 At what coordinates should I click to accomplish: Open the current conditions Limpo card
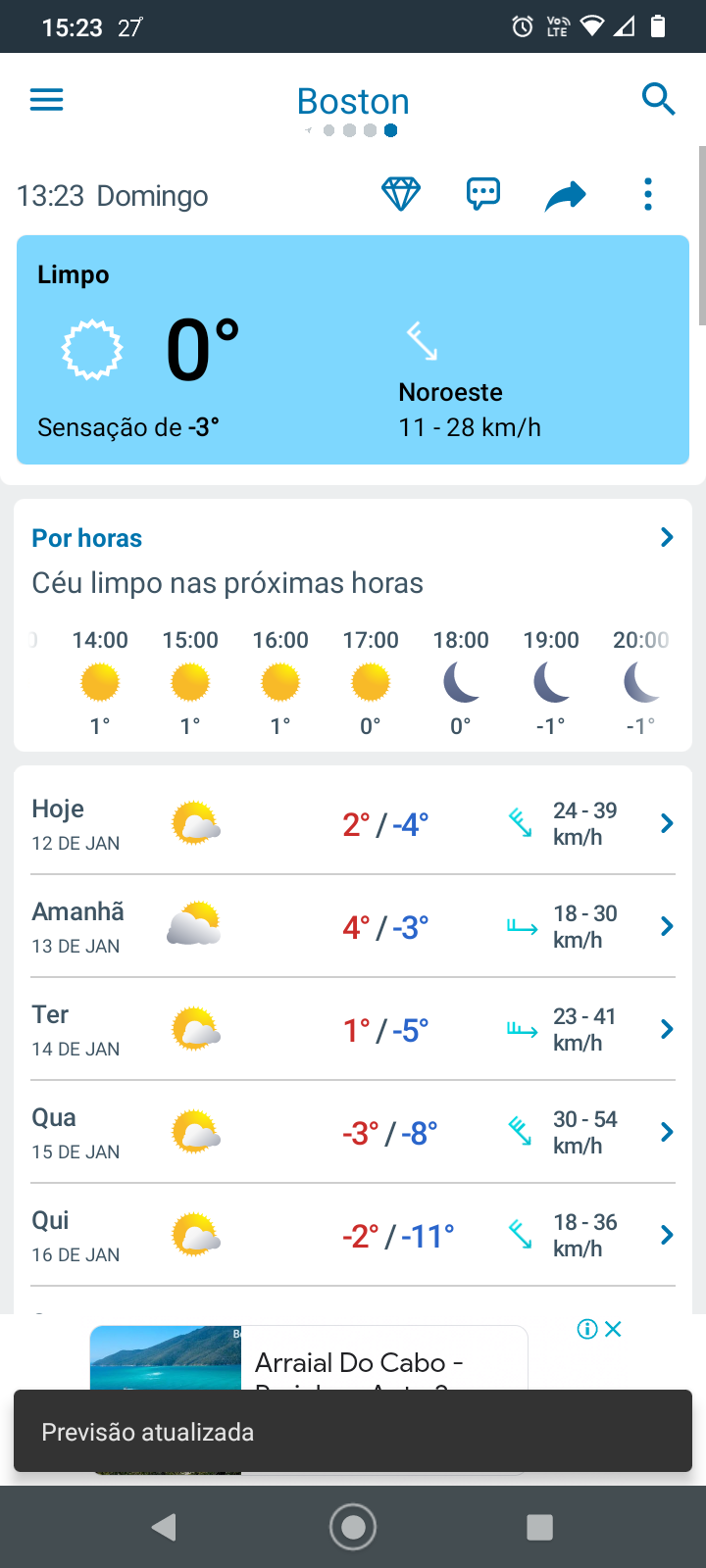coord(353,350)
